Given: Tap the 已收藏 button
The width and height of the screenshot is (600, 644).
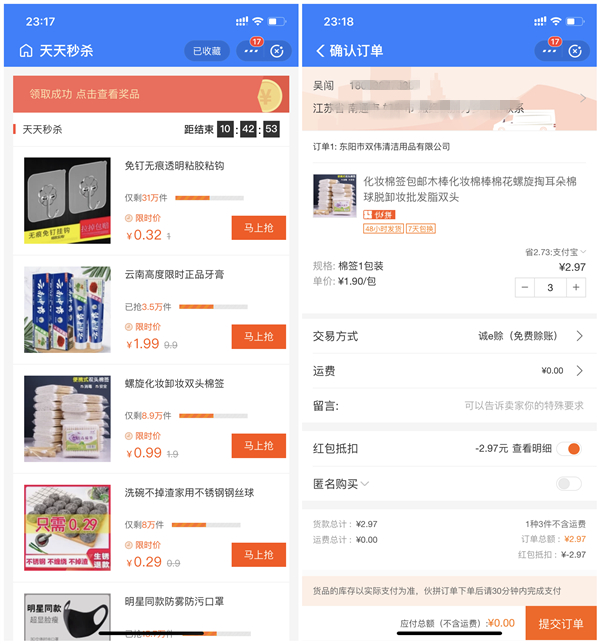Looking at the screenshot, I should [x=207, y=51].
